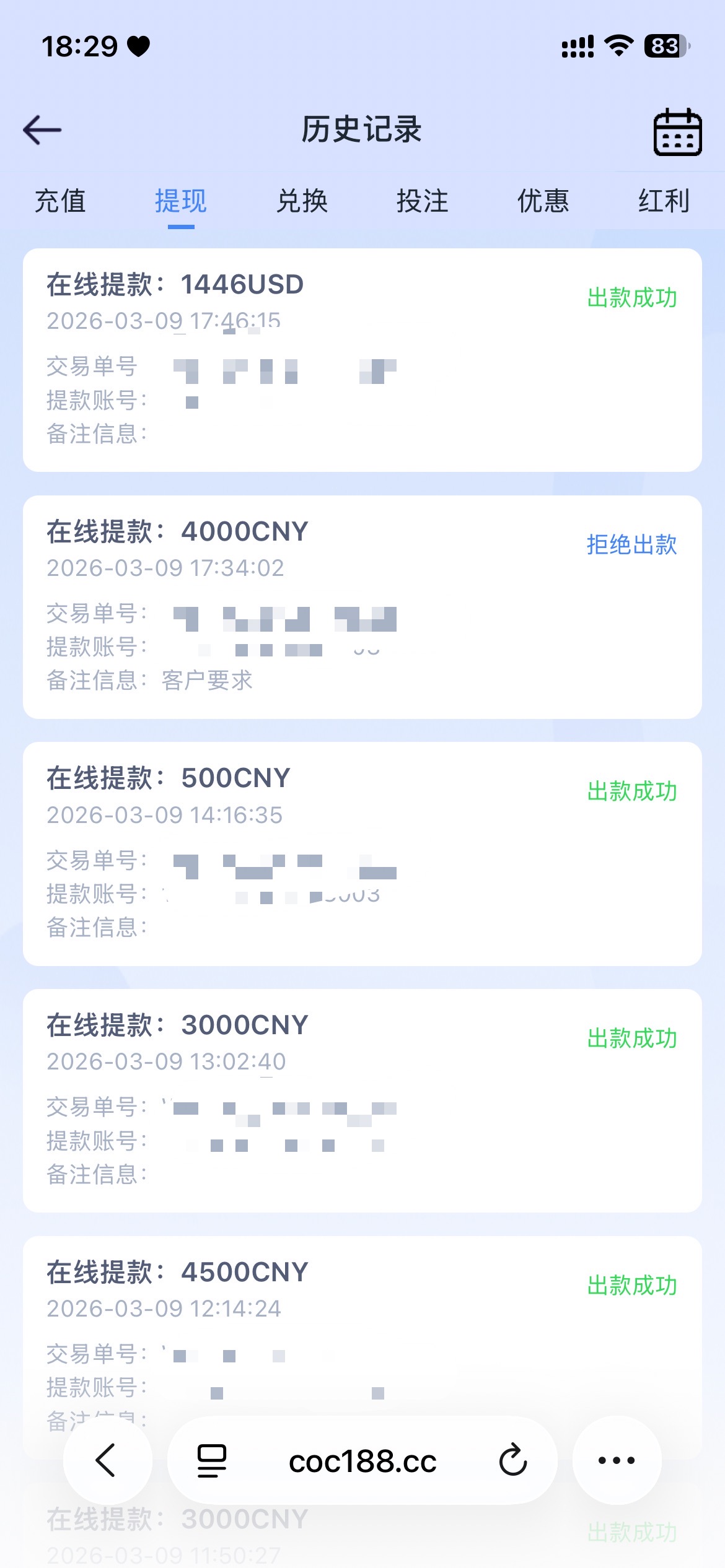Open the browser more options menu
The width and height of the screenshot is (725, 1568).
point(617,1460)
